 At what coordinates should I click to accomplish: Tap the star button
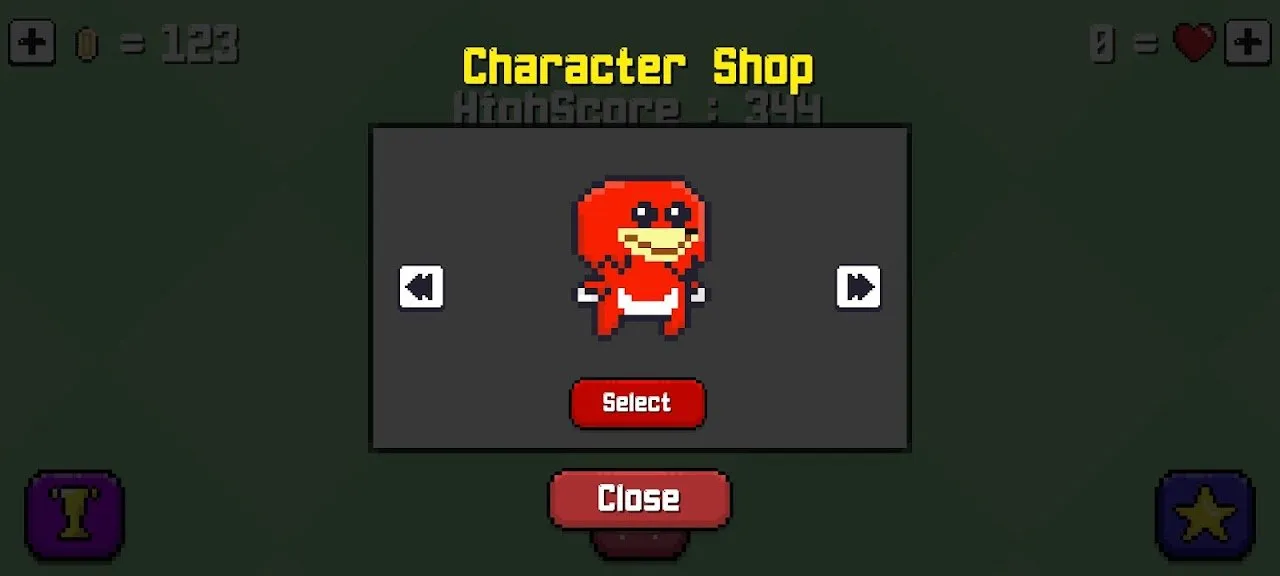tap(1205, 515)
